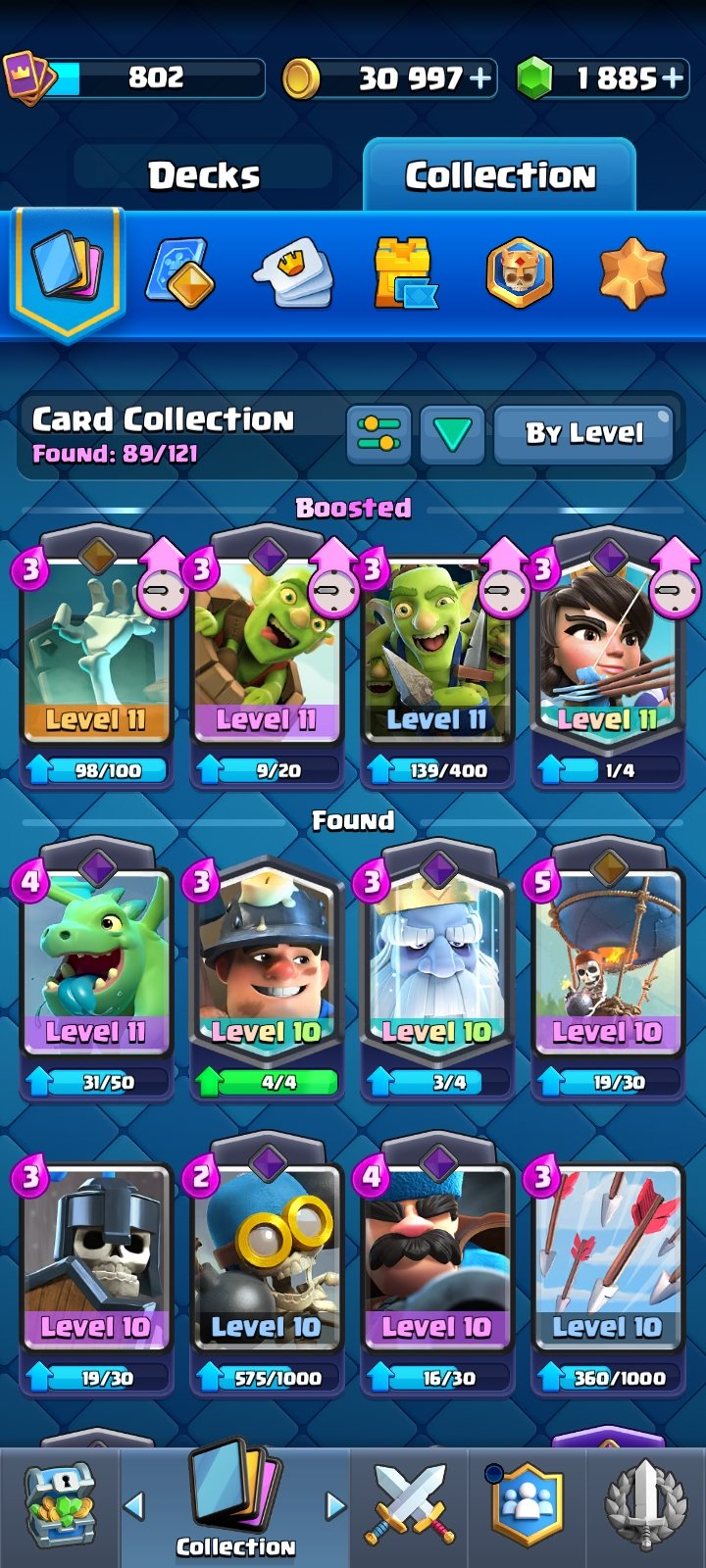
Task: Toggle the green sort direction arrow
Action: (x=452, y=433)
